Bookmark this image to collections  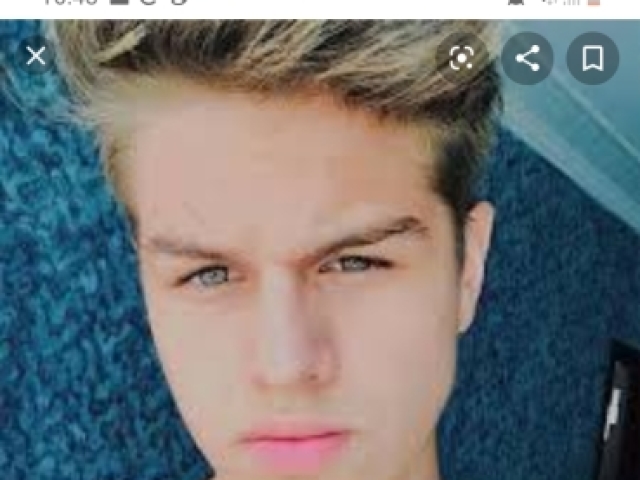(593, 59)
